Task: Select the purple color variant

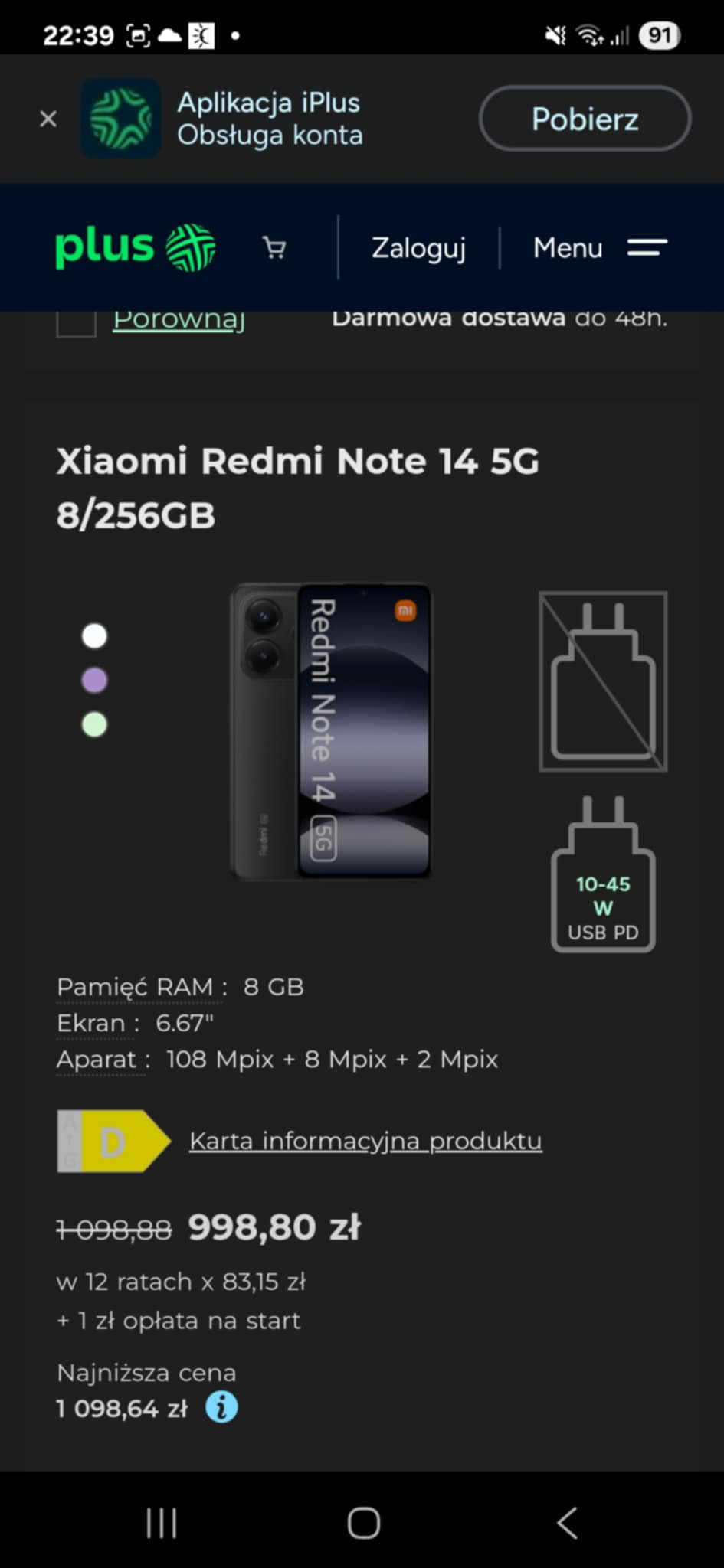Action: pos(94,680)
